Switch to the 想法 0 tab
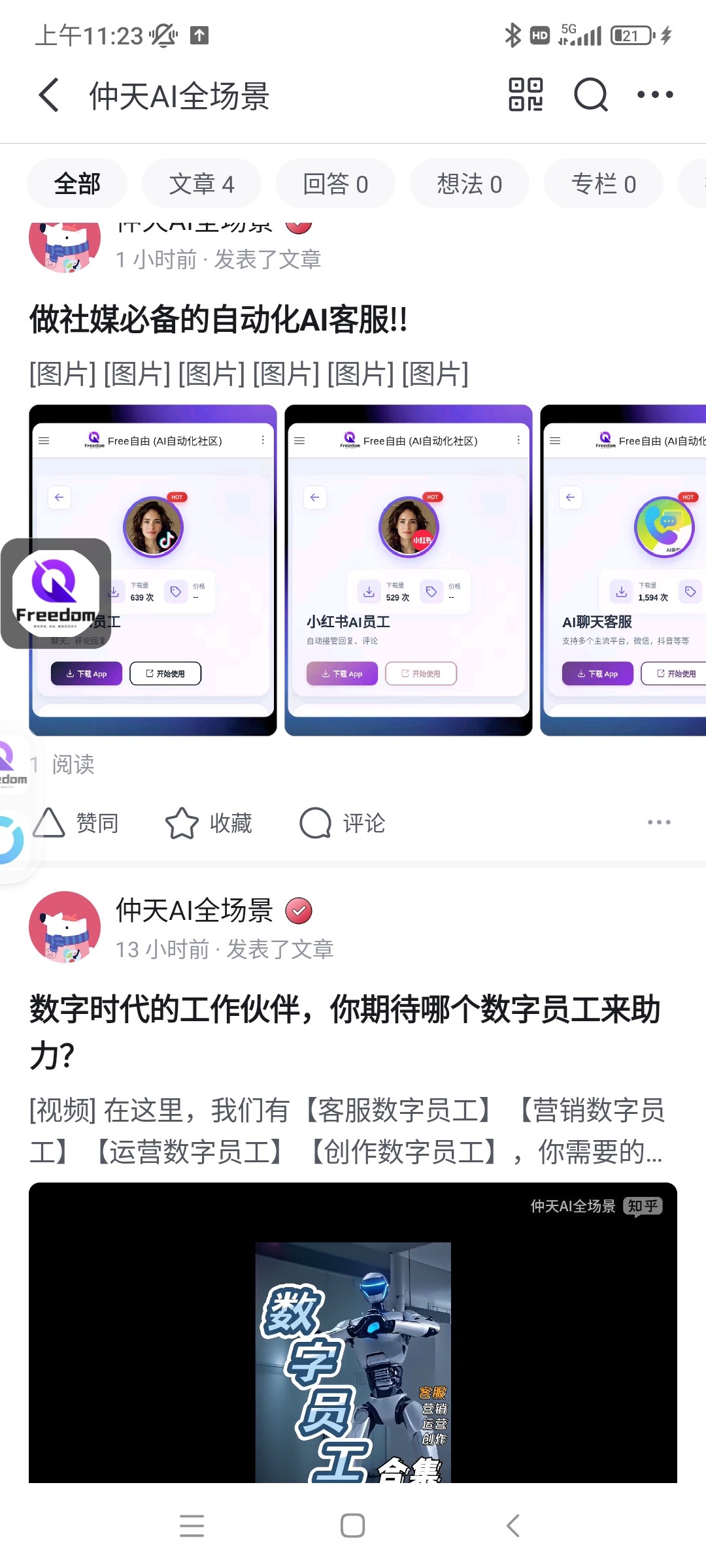The image size is (706, 1568). 469,184
